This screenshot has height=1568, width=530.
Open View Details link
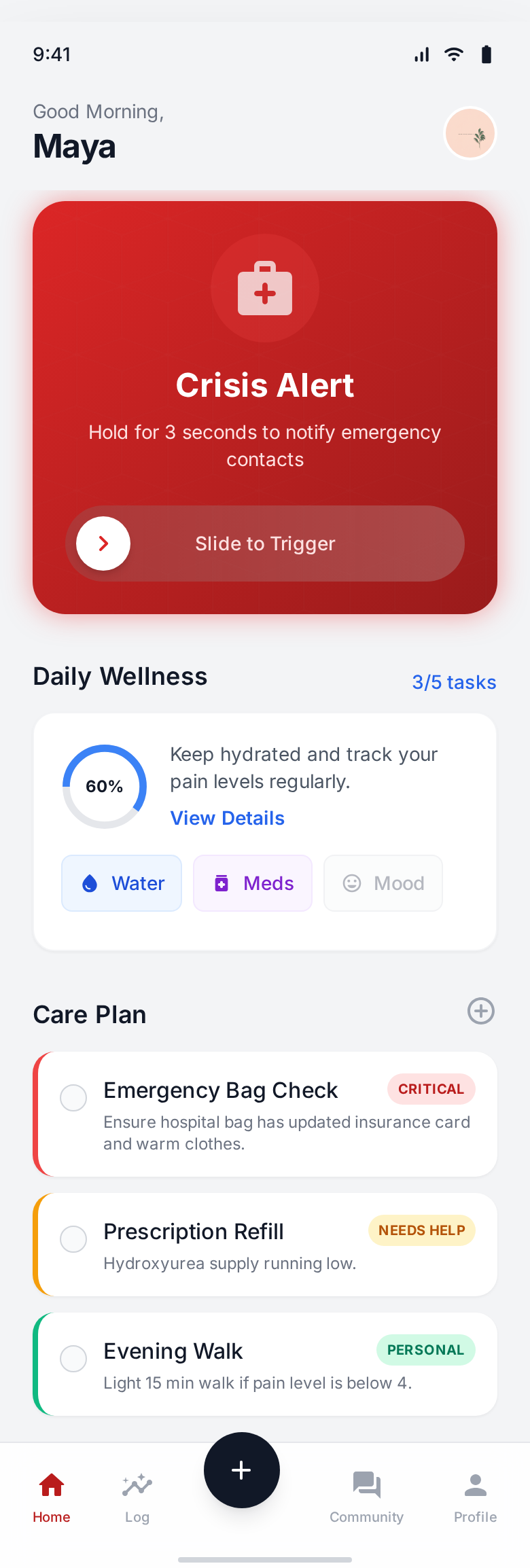(227, 818)
